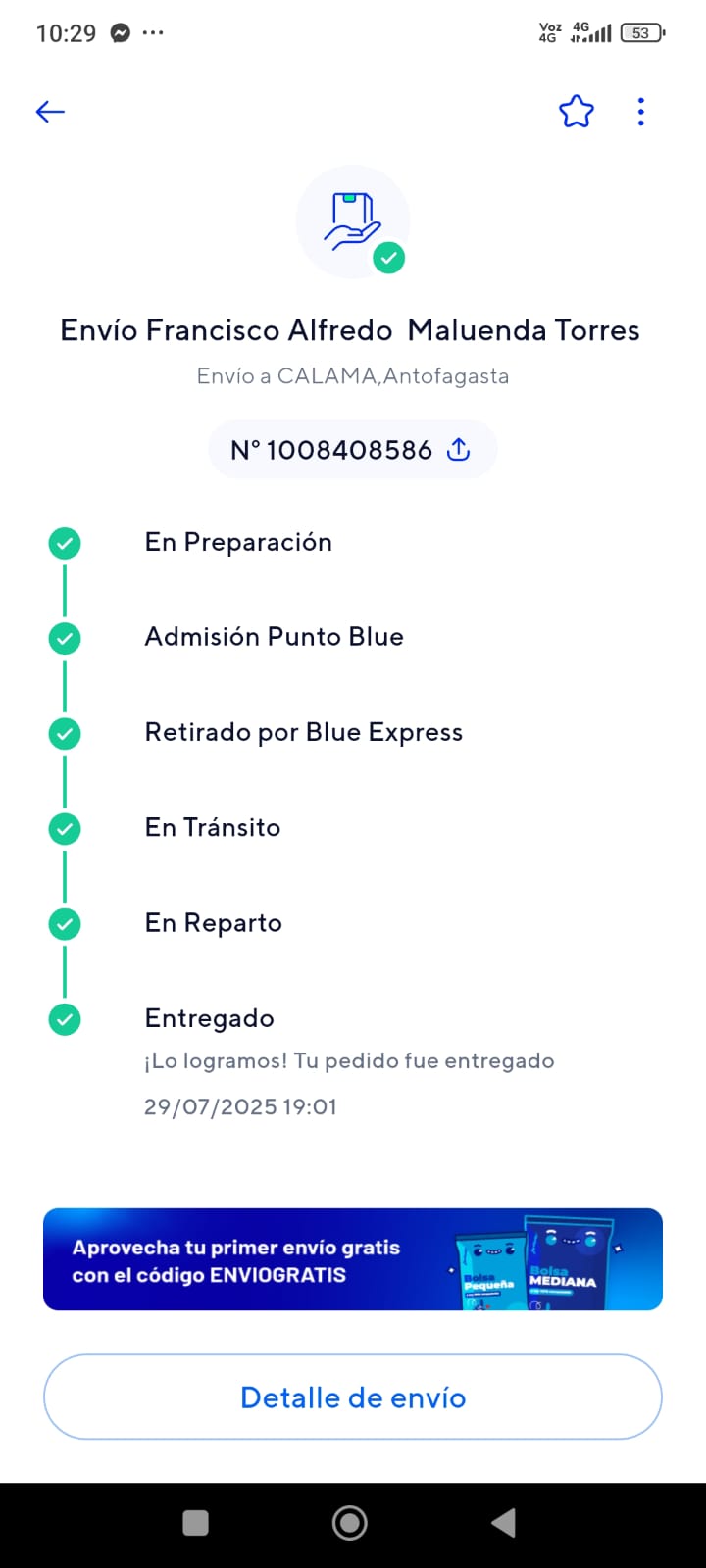Viewport: 706px width, 1568px height.
Task: Open the three-dot options menu
Action: 640,111
